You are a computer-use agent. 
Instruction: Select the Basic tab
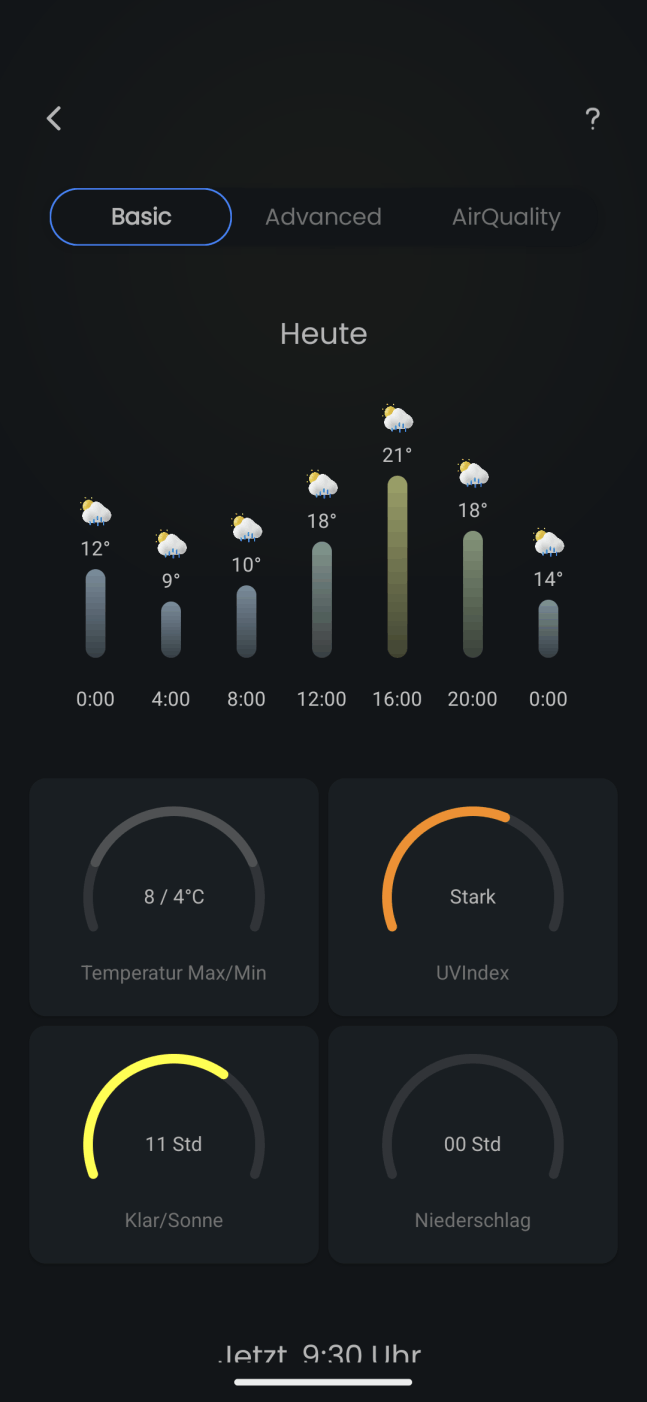point(141,217)
